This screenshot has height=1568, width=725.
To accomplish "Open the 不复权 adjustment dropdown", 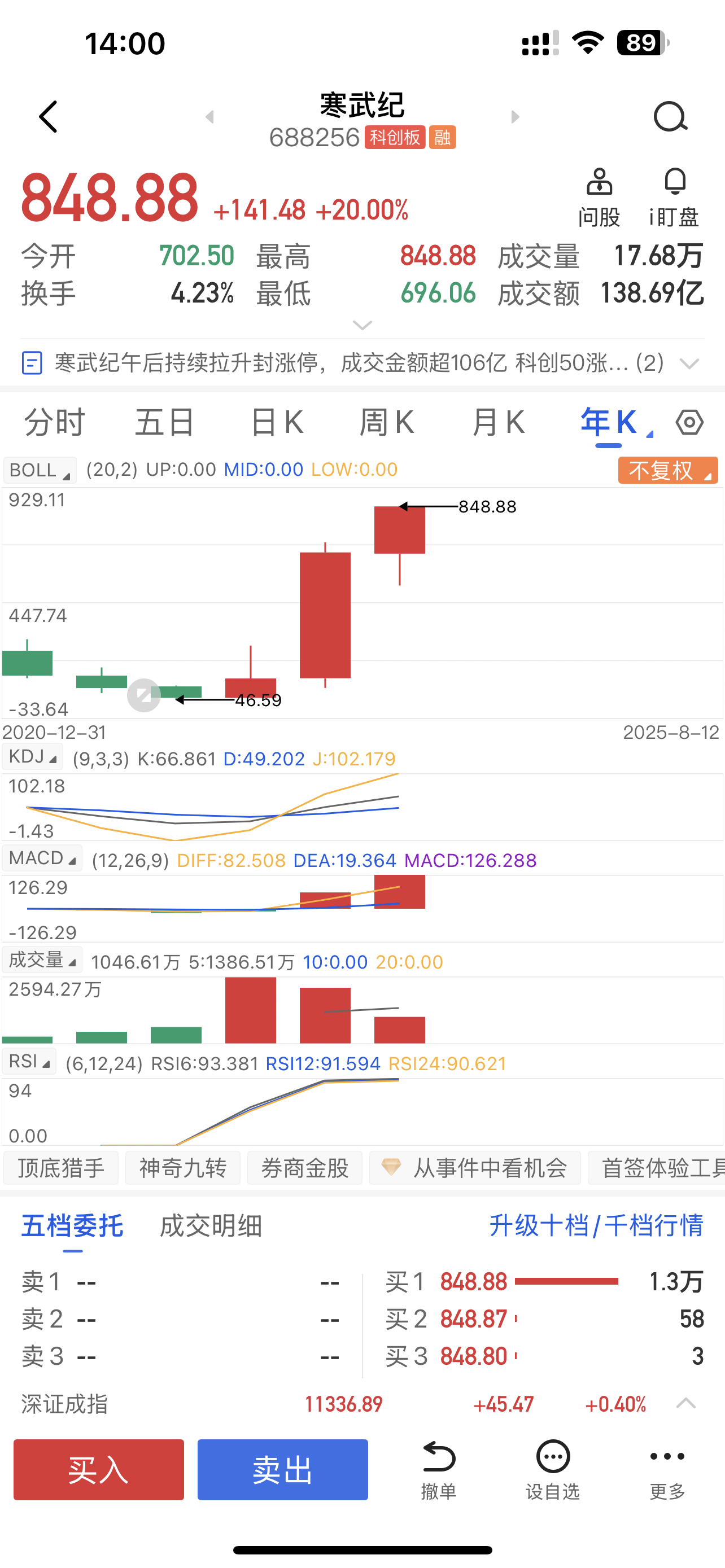I will (668, 470).
